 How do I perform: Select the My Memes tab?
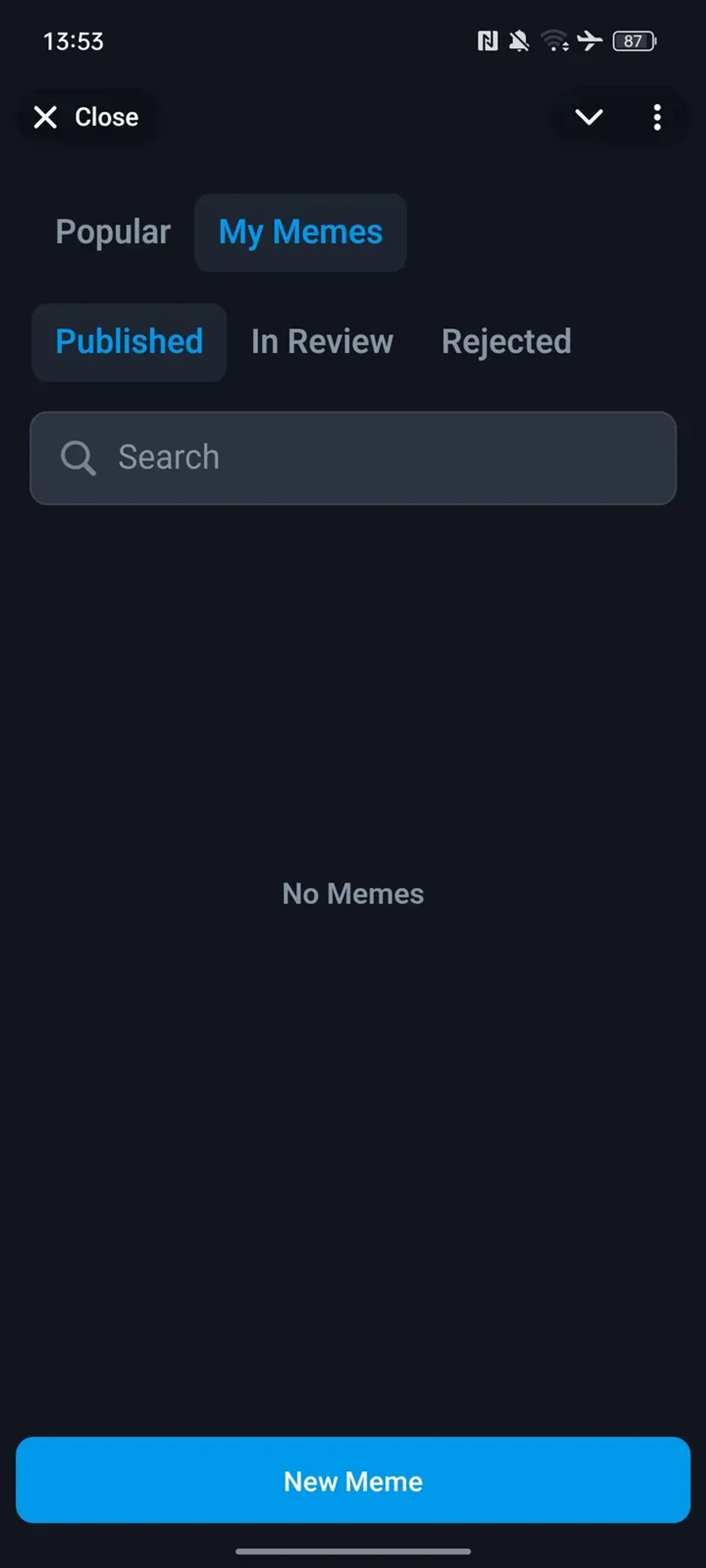[x=300, y=232]
